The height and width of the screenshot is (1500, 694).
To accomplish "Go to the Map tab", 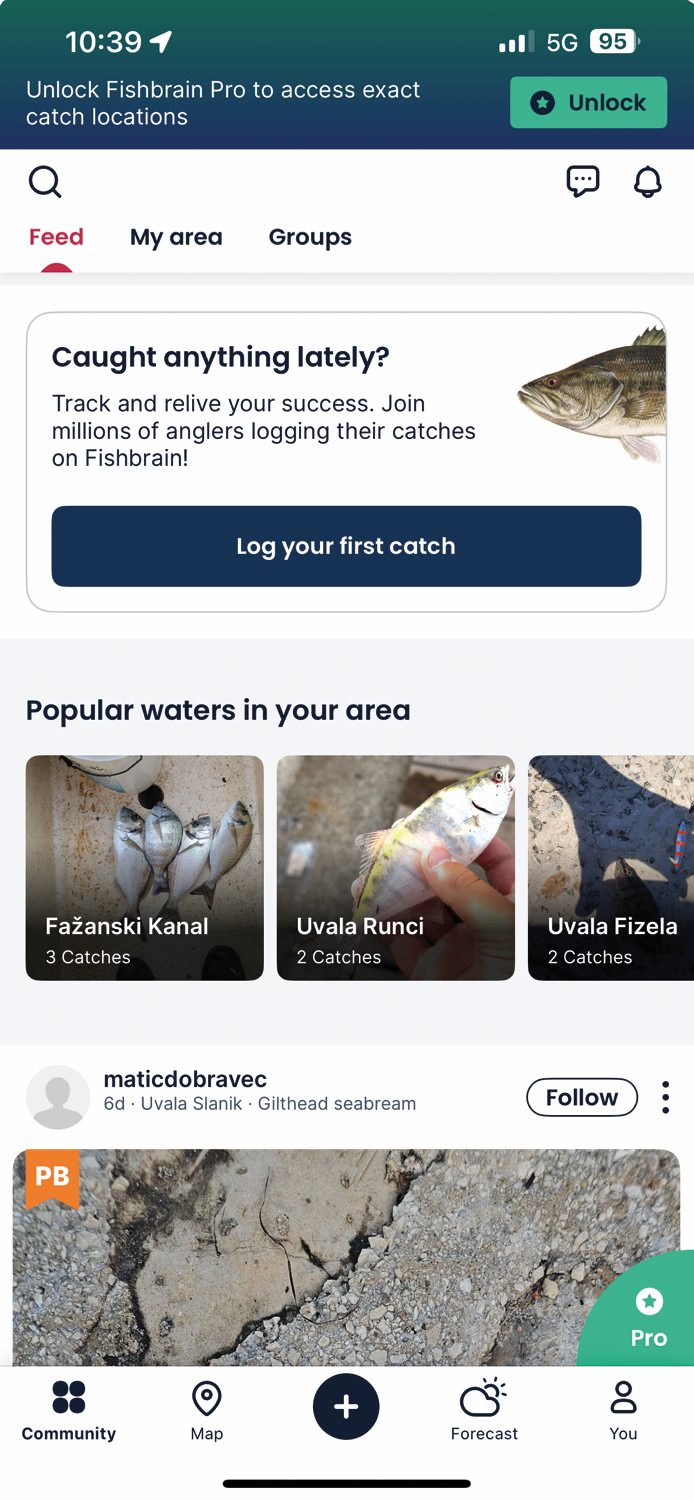I will click(x=206, y=1410).
